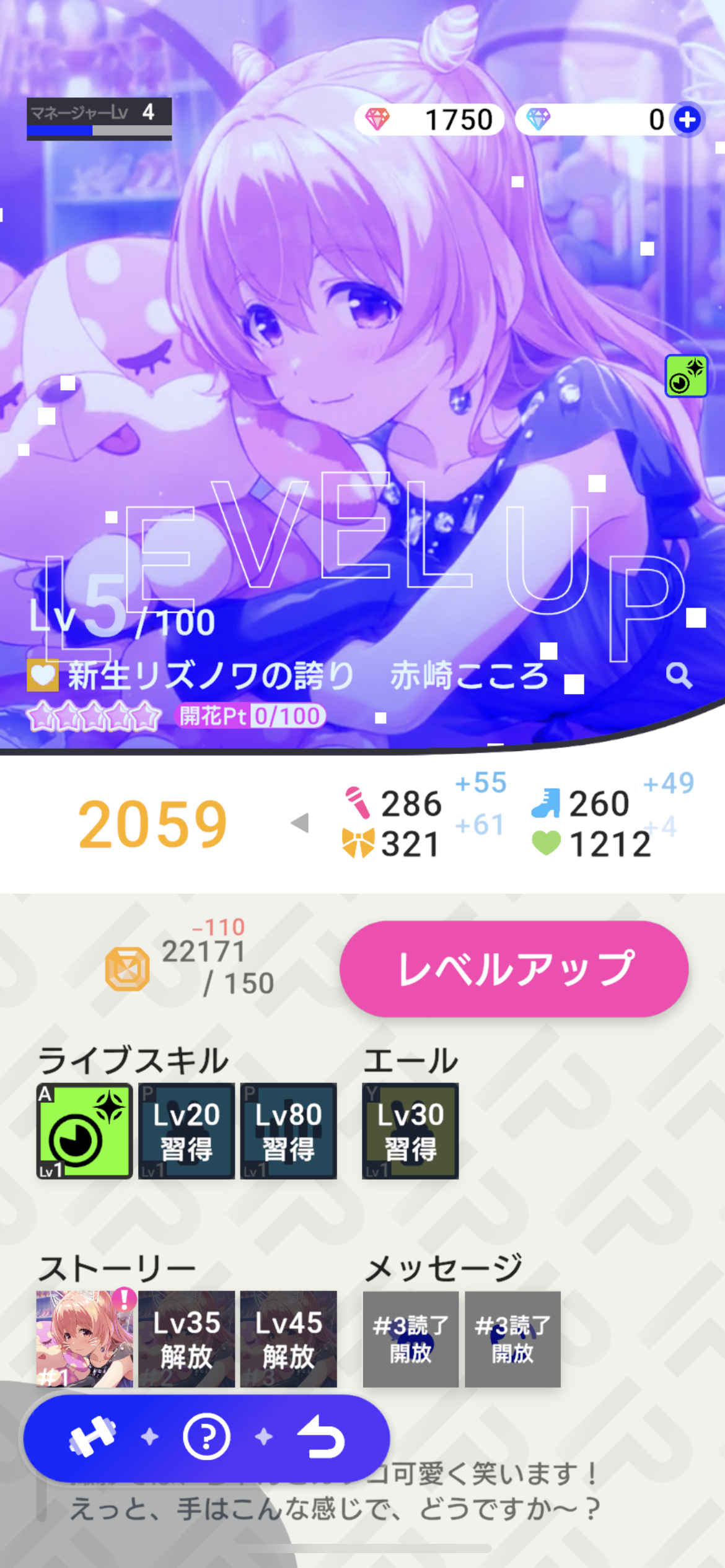Add gems with the blue plus icon
This screenshot has height=1568, width=725.
687,120
